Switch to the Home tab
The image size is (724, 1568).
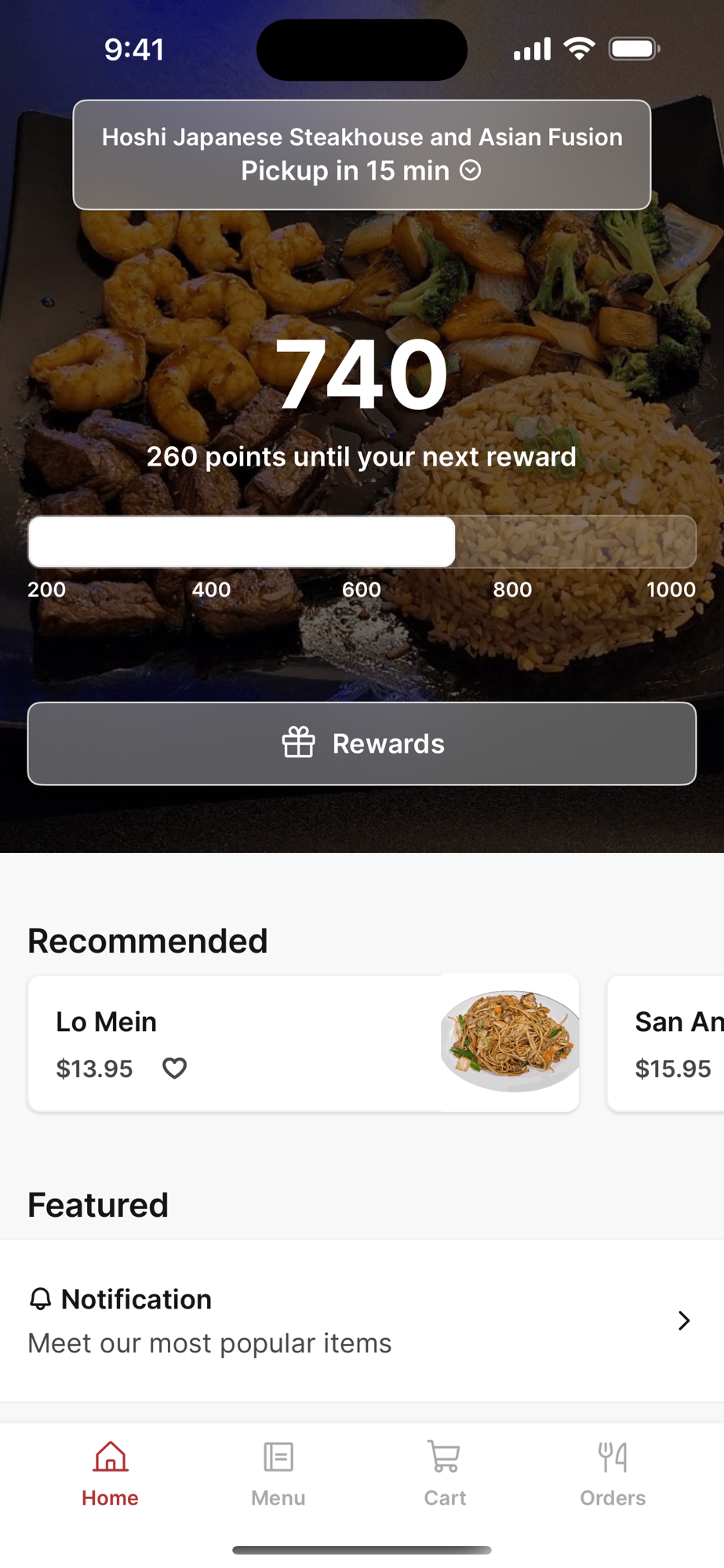tap(111, 1474)
